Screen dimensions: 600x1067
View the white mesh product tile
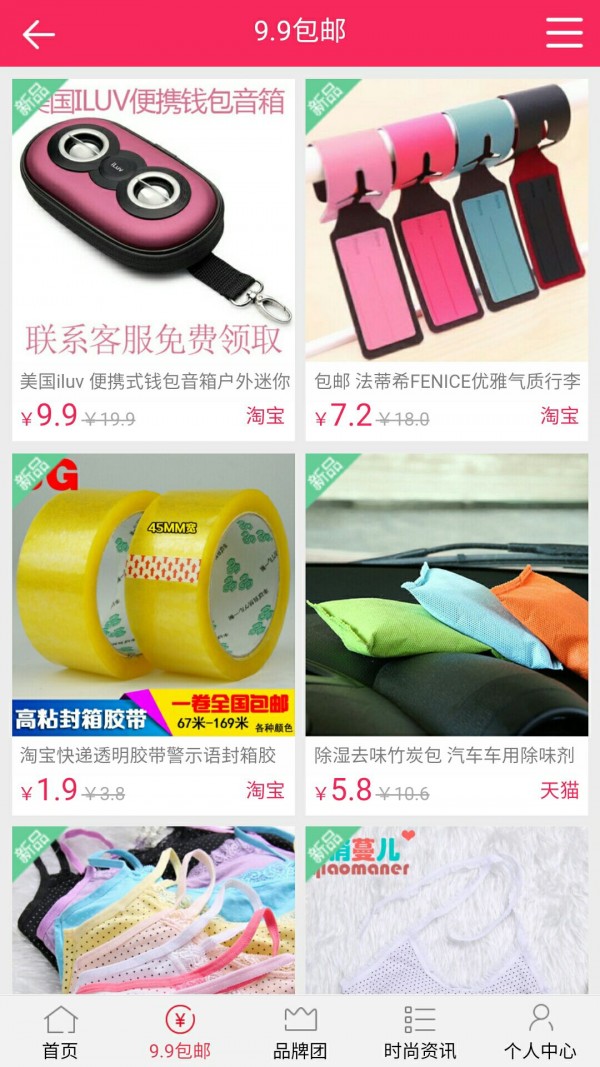pyautogui.click(x=447, y=909)
